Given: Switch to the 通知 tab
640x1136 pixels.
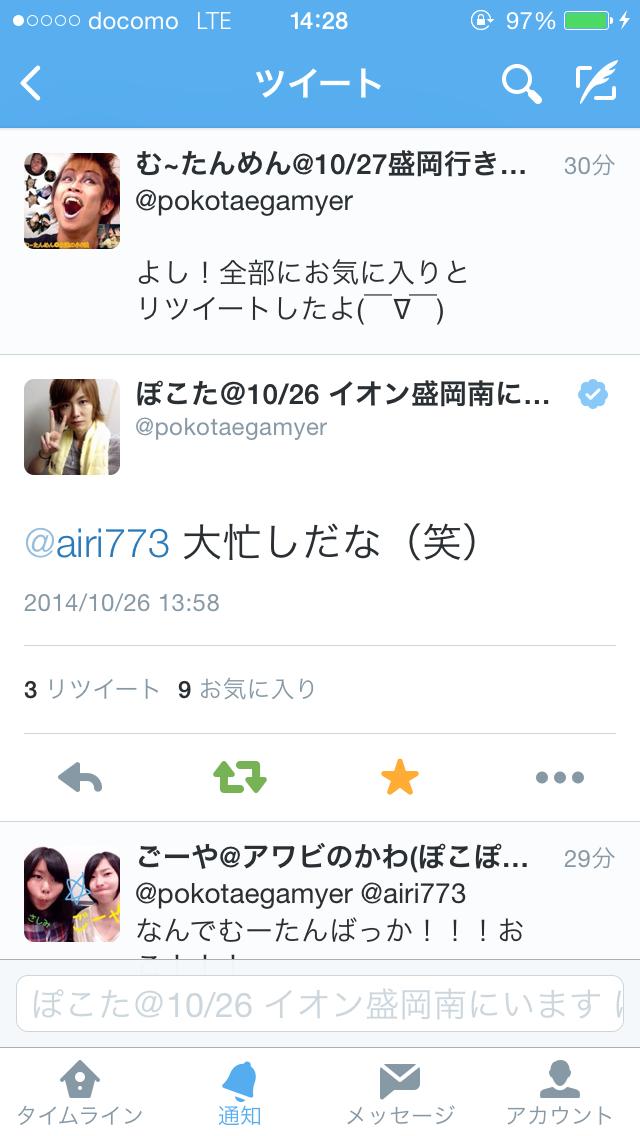Looking at the screenshot, I should click(240, 1094).
